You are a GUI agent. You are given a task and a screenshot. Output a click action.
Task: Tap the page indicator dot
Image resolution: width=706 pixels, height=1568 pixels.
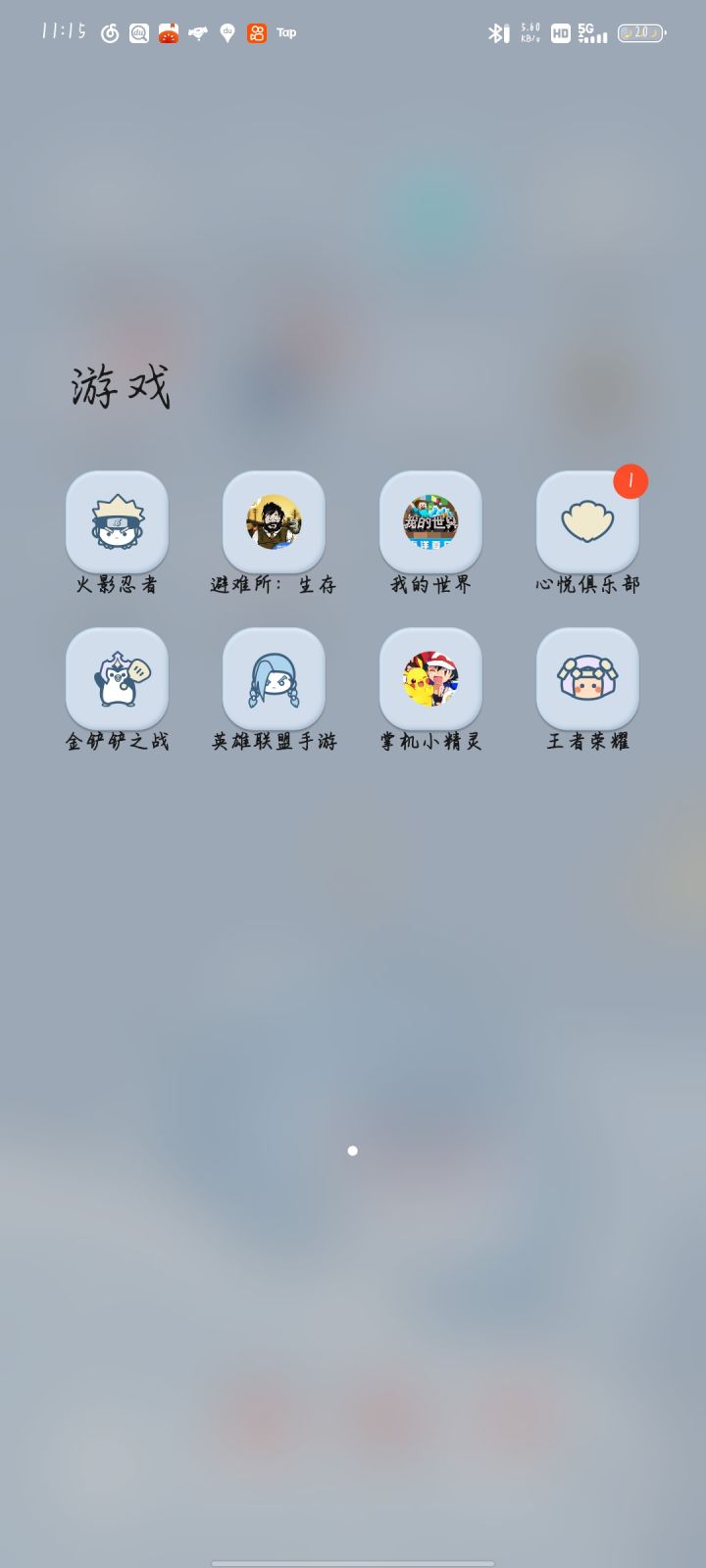353,1151
